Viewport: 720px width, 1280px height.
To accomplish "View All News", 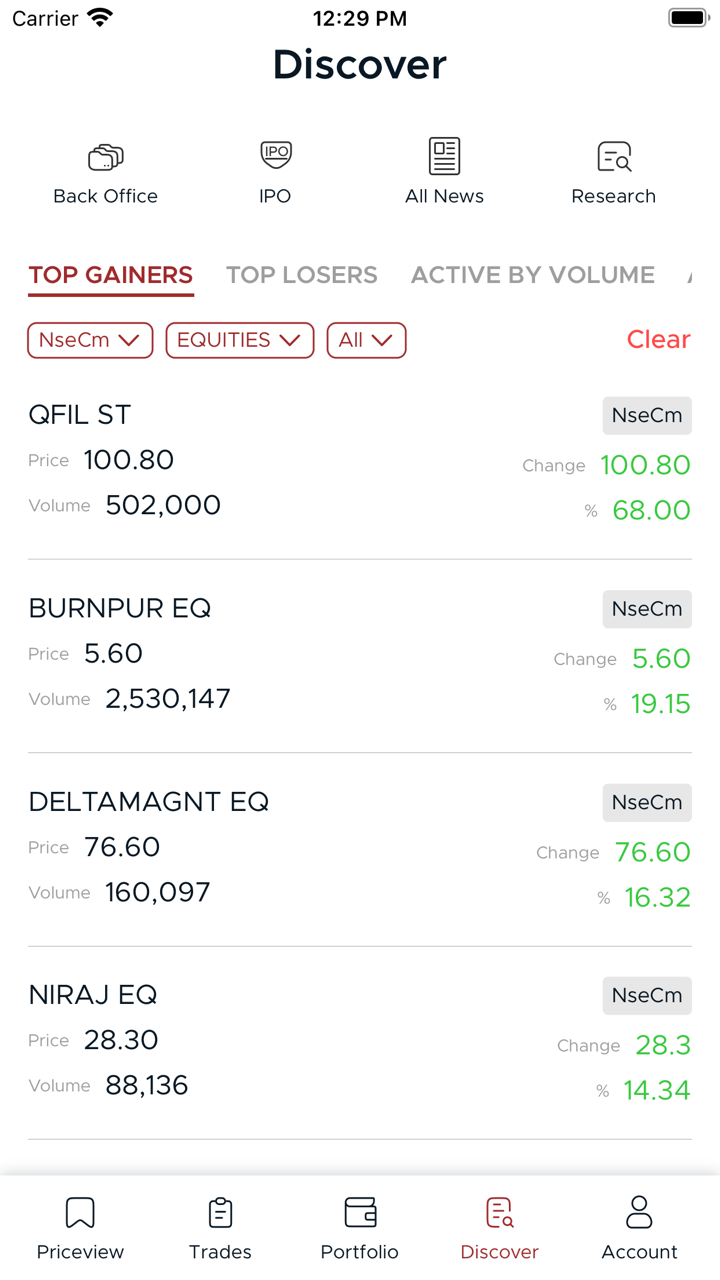I will [x=444, y=172].
